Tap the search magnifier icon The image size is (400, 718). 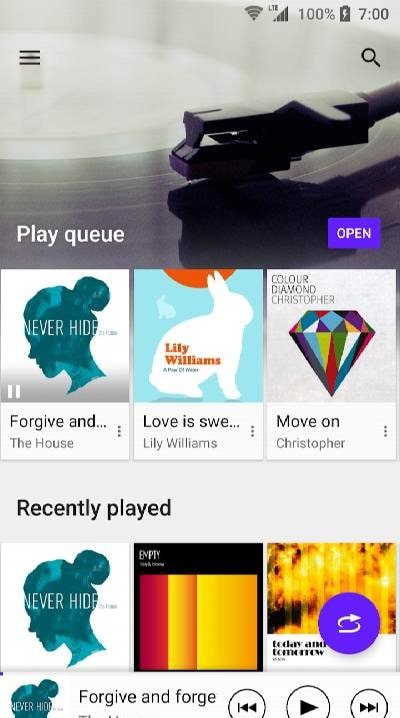click(x=370, y=58)
